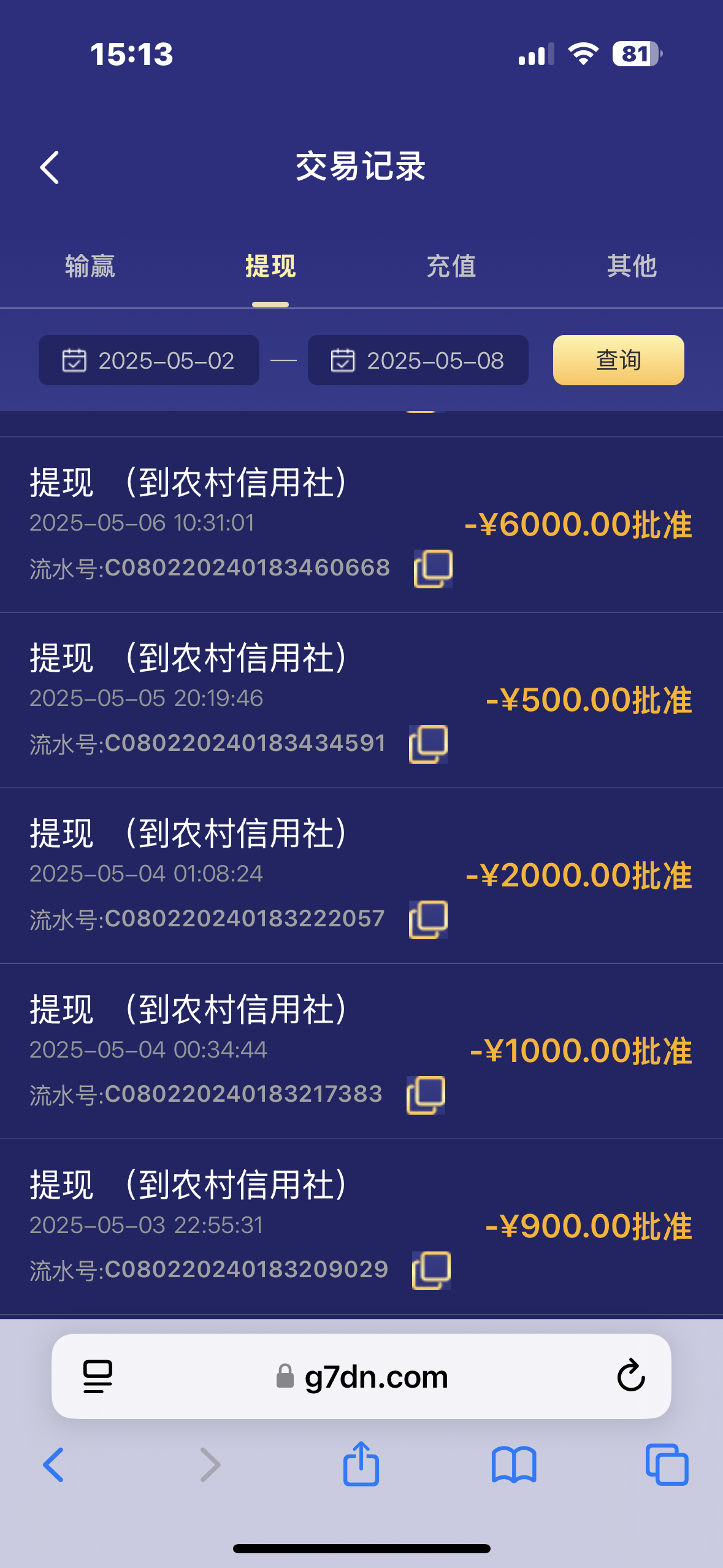
Task: Go back in Safari browser
Action: [54, 1464]
